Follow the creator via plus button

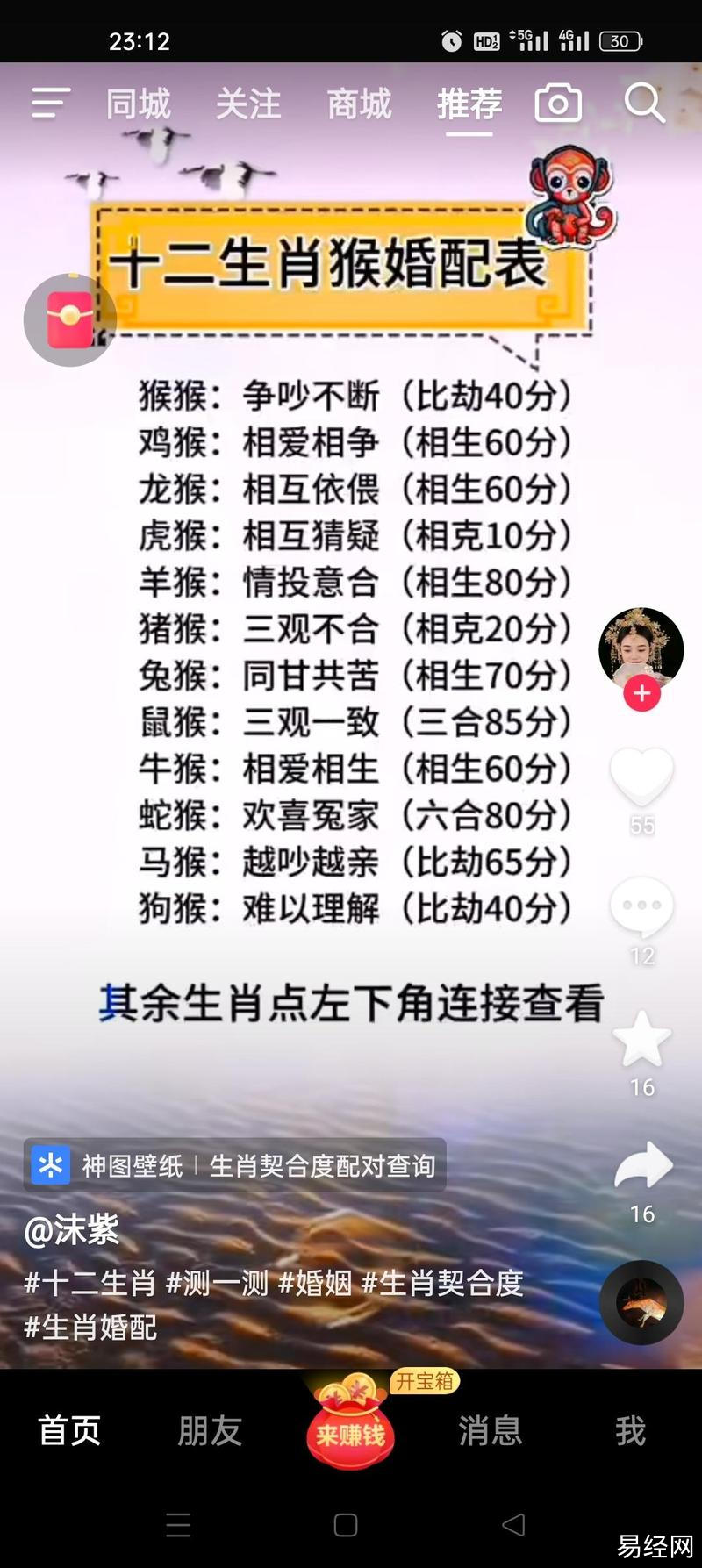(x=641, y=693)
